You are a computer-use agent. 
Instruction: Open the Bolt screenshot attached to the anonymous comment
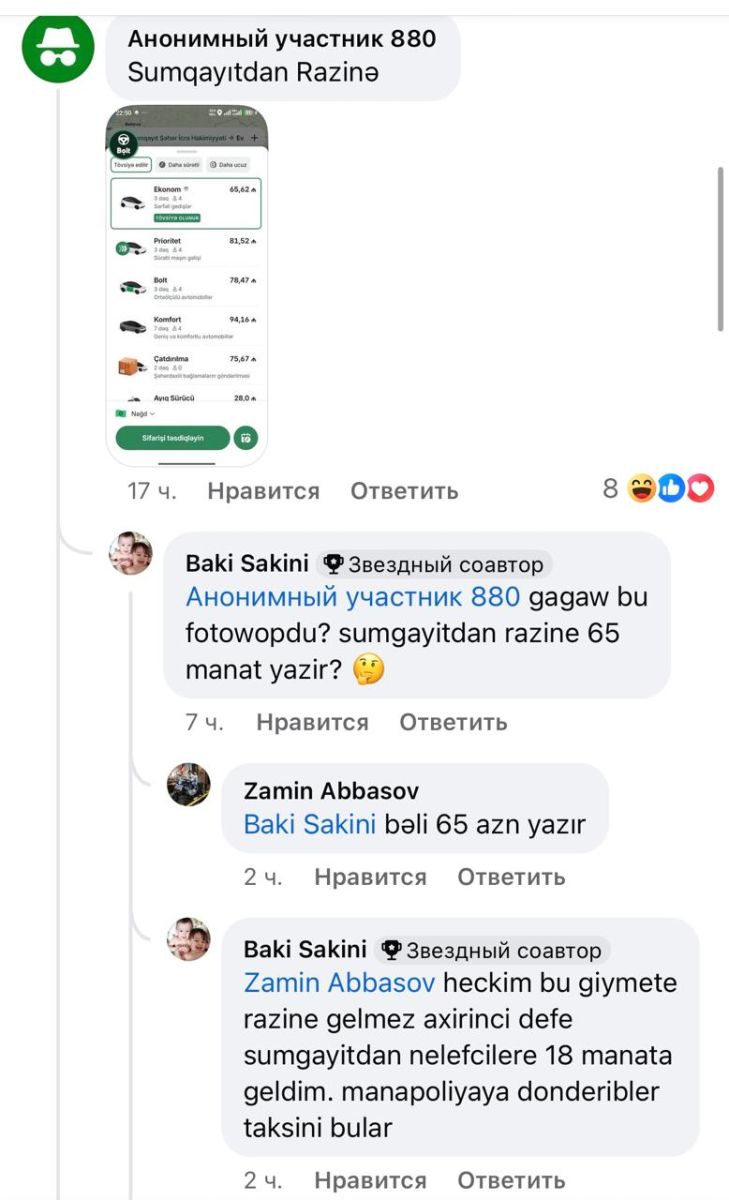coord(187,285)
